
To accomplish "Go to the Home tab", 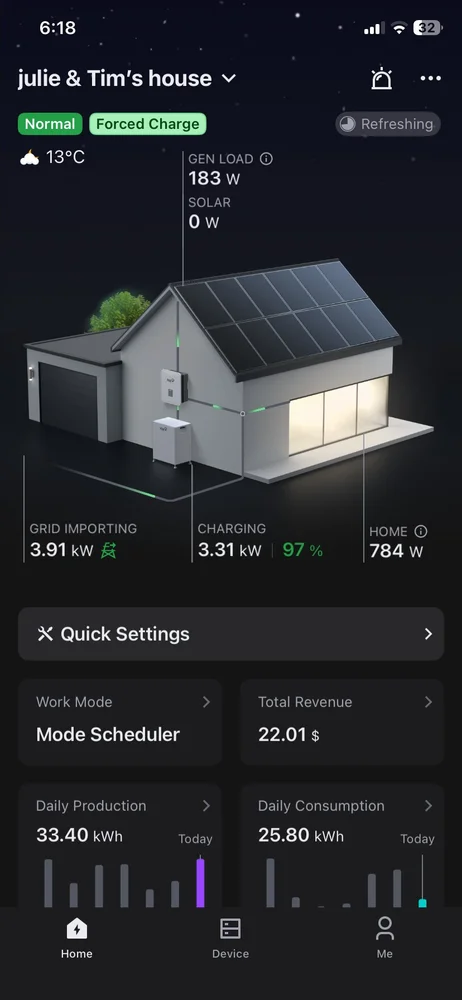I will coord(77,938).
